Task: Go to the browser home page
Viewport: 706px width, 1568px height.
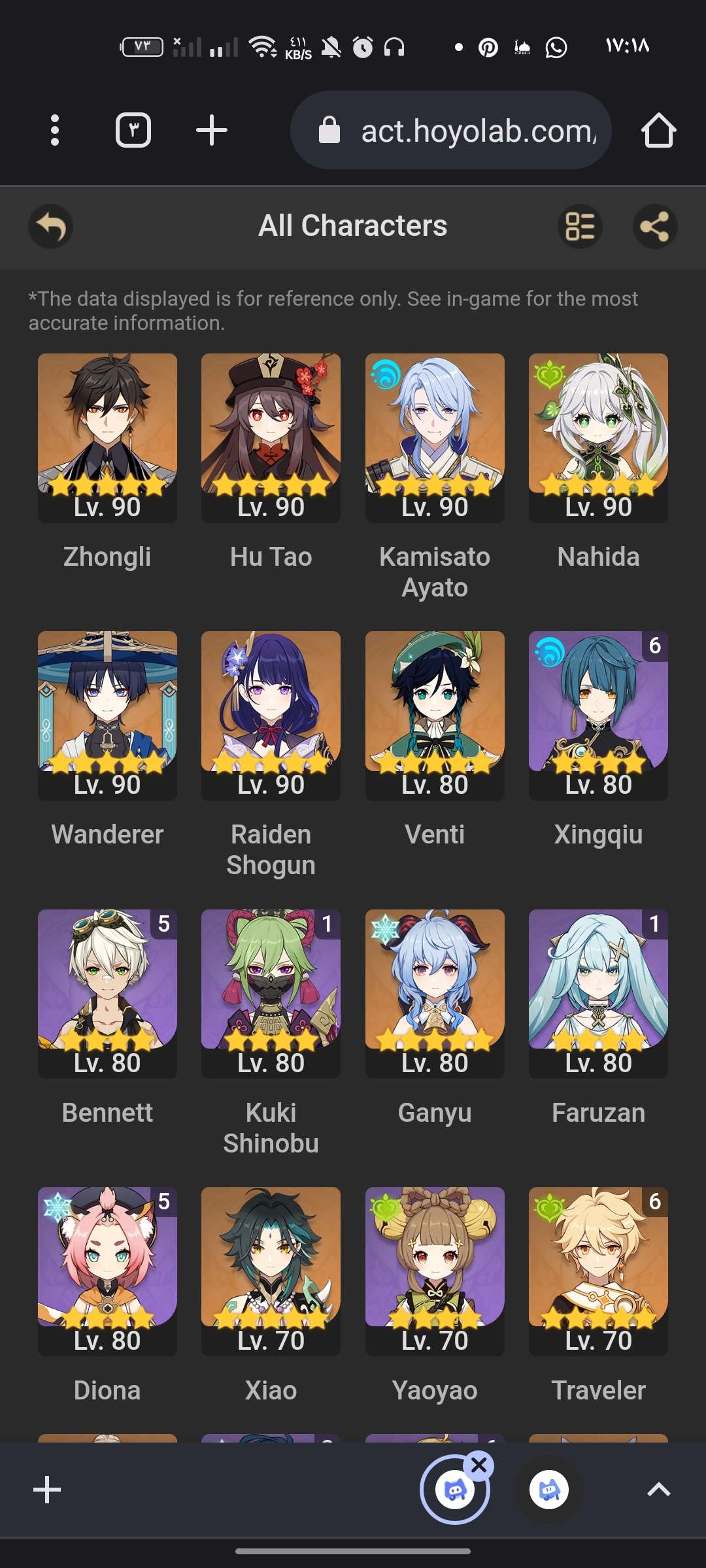Action: (658, 130)
